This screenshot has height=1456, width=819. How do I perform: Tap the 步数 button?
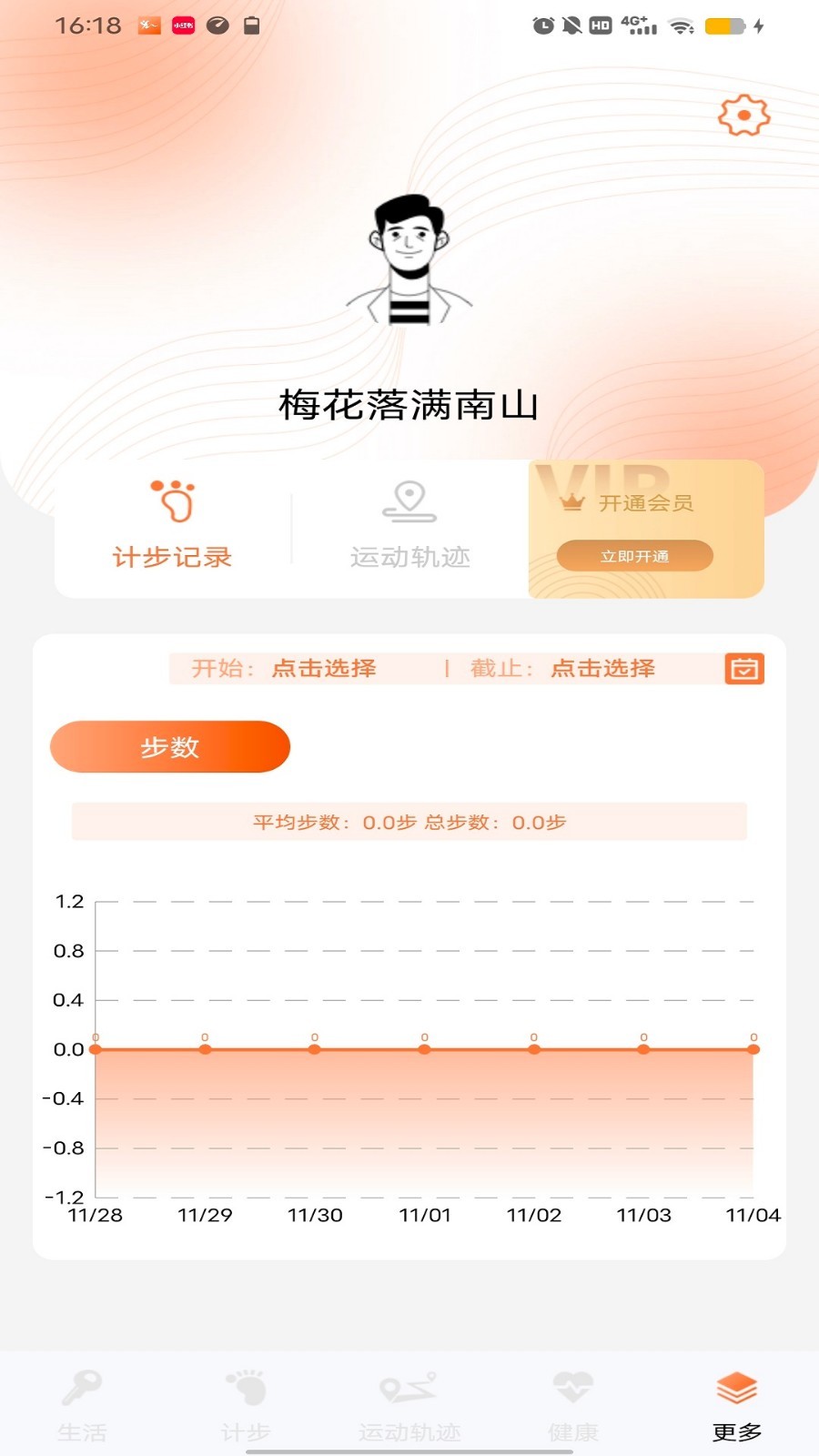tap(170, 747)
